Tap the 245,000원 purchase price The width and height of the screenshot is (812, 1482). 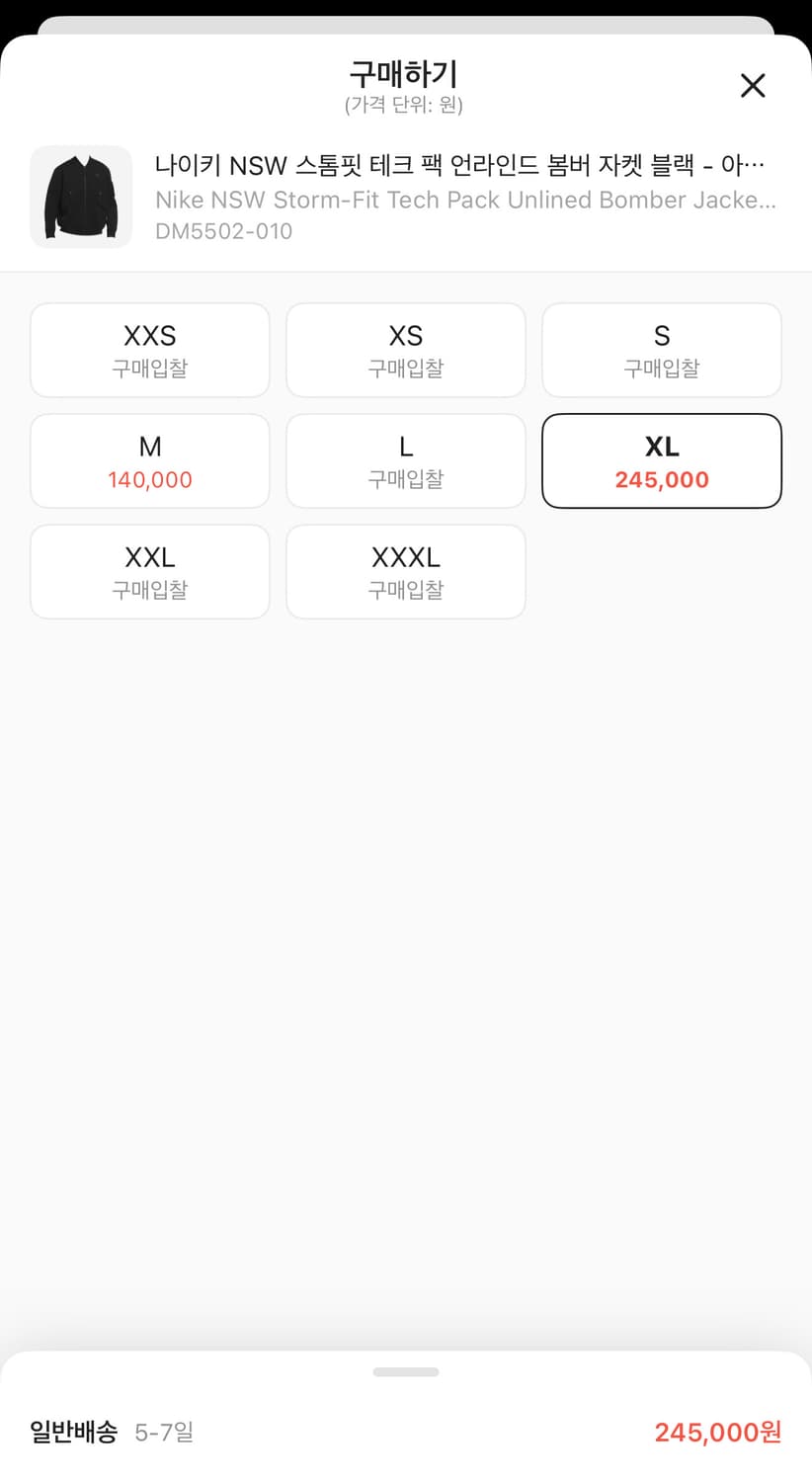[x=717, y=1432]
